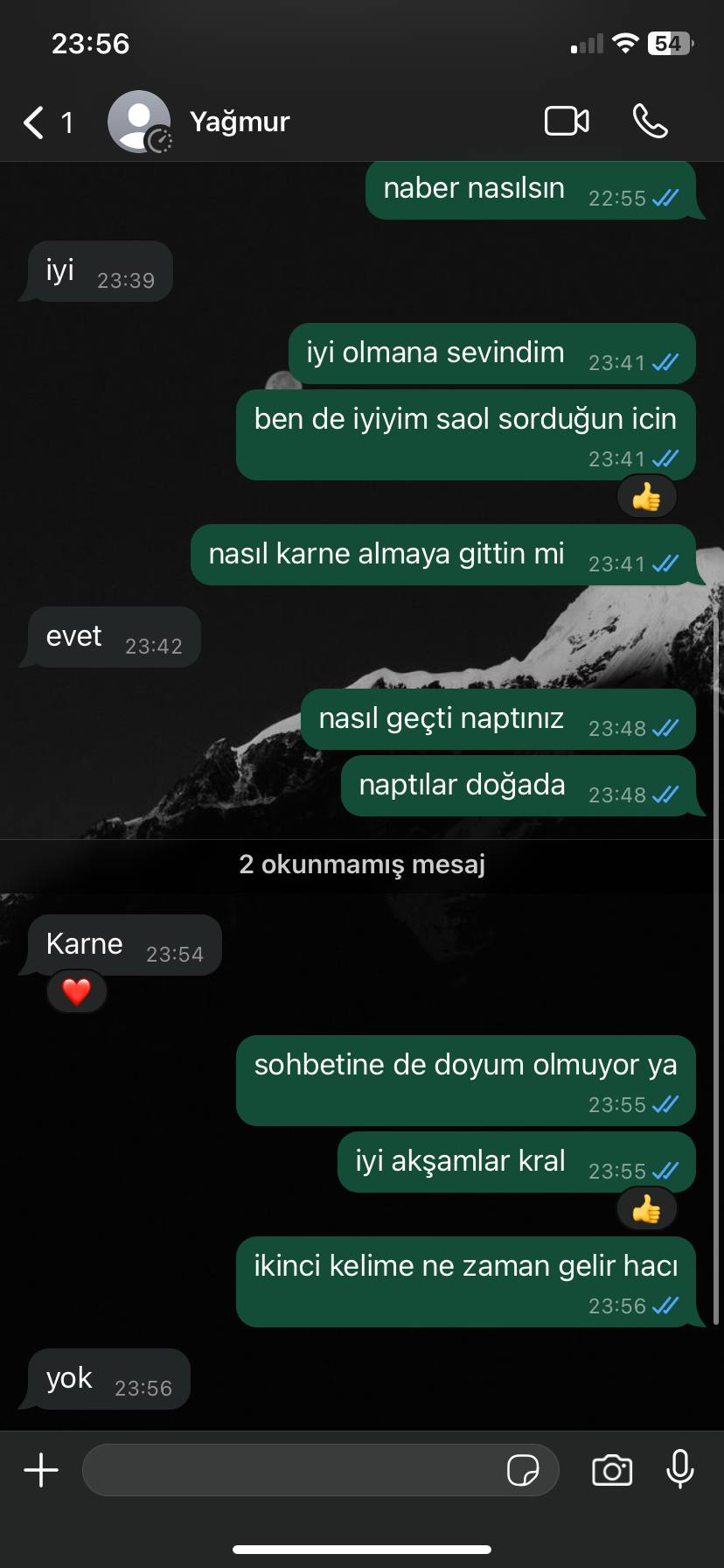Open Yağmur's contact info
The height and width of the screenshot is (1568, 724).
pyautogui.click(x=240, y=122)
